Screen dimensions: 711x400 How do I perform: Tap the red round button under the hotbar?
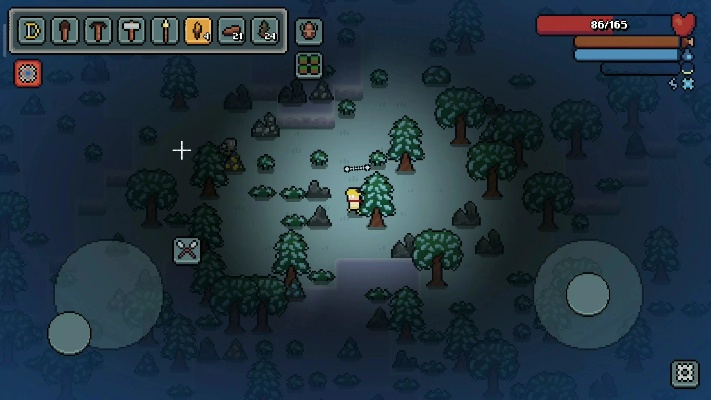pos(27,73)
